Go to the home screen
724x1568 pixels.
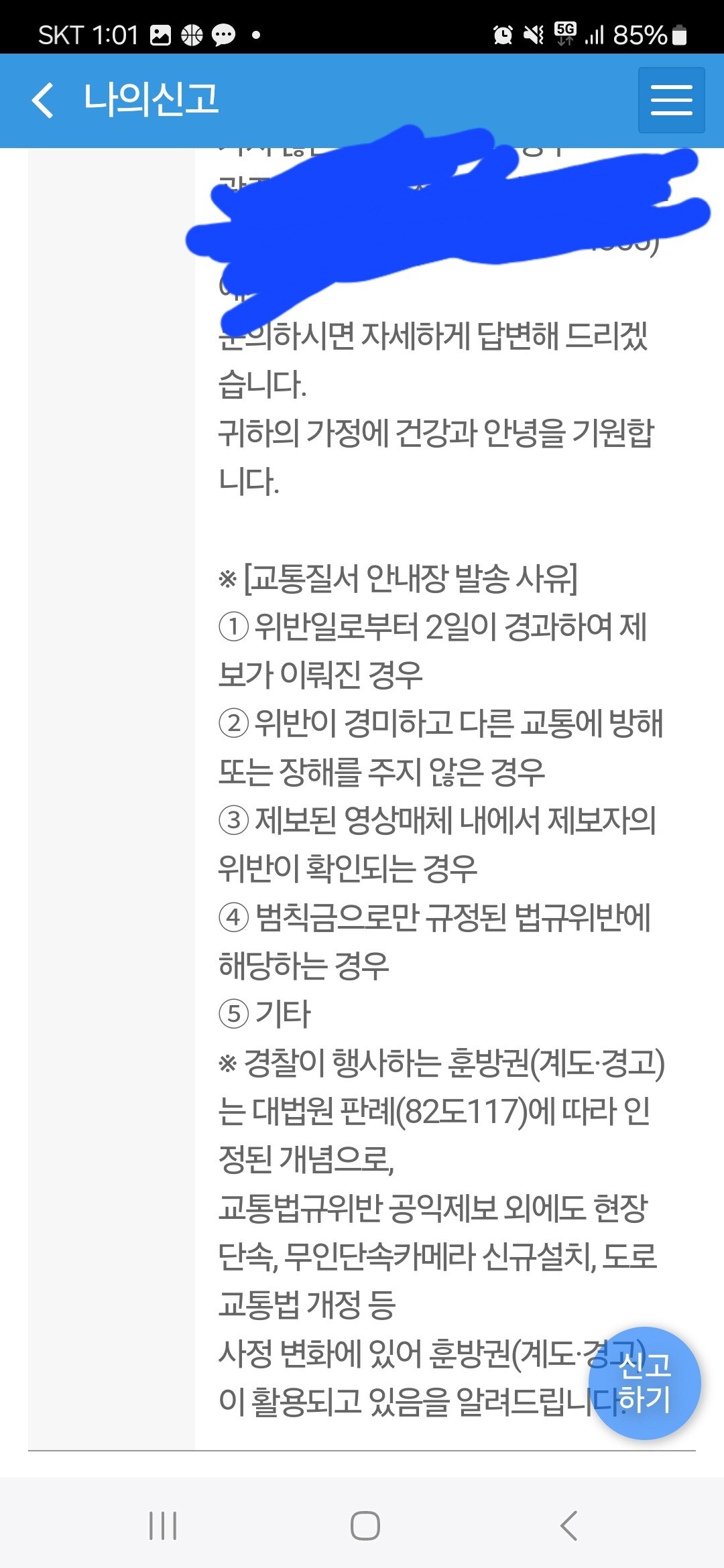pyautogui.click(x=365, y=1526)
